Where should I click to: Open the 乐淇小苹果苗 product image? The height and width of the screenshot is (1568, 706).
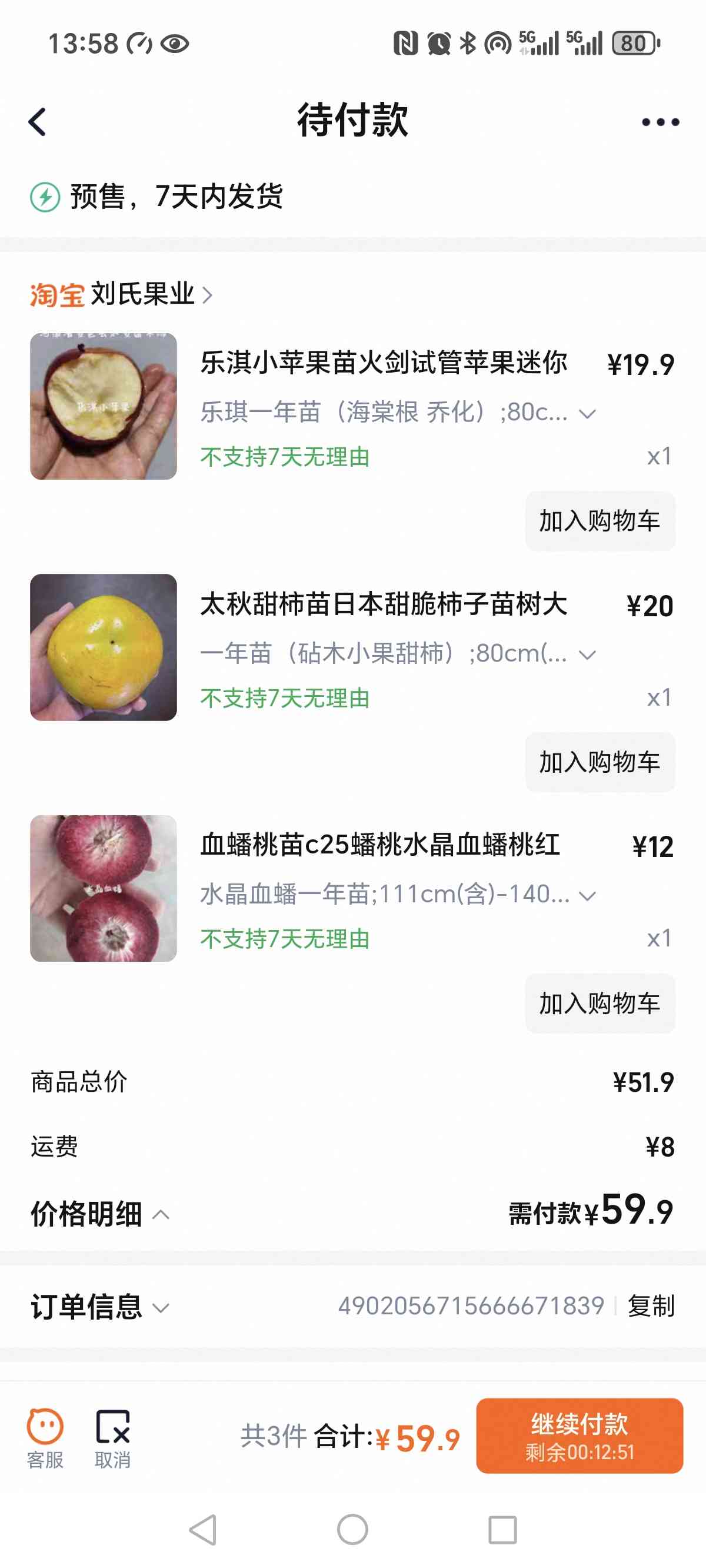tap(104, 406)
